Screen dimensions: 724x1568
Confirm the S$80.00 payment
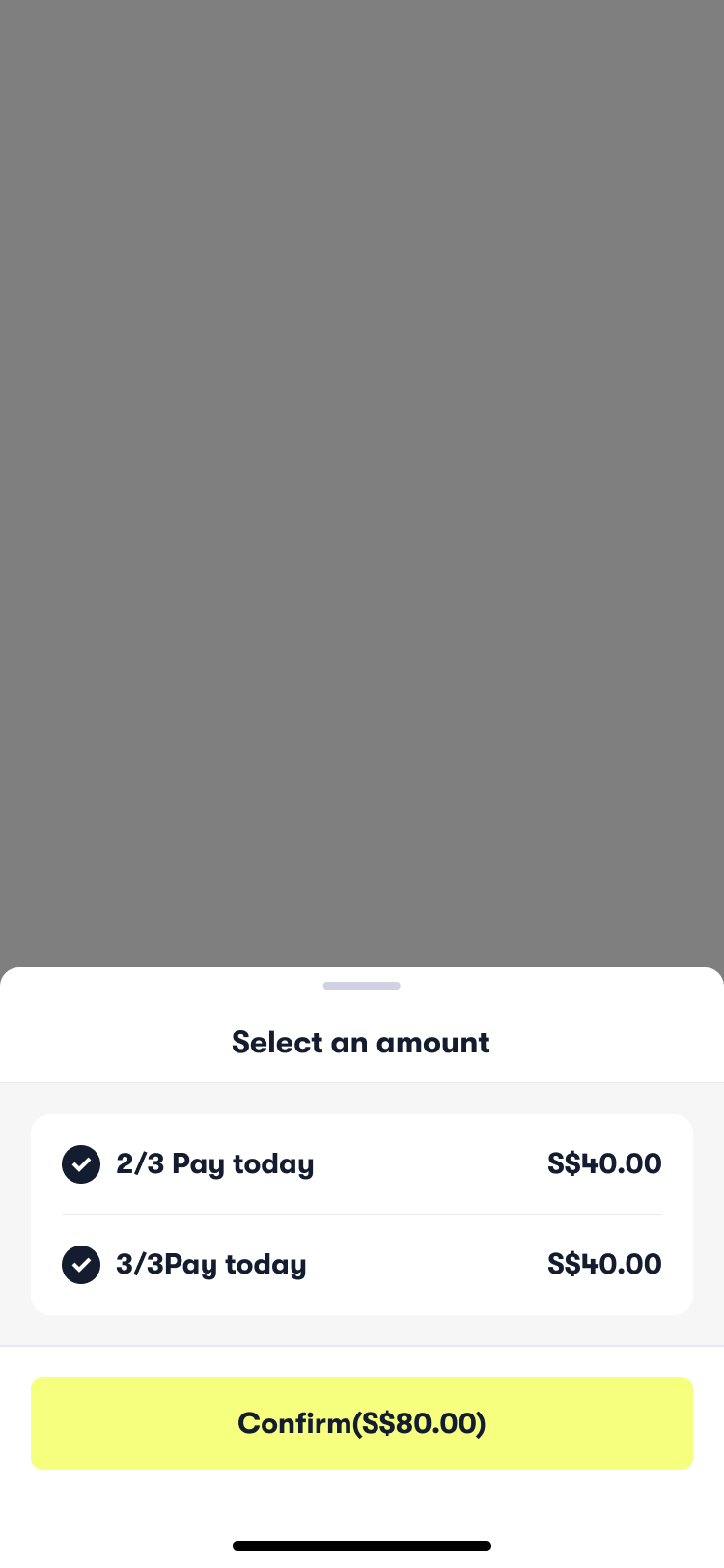362,1423
